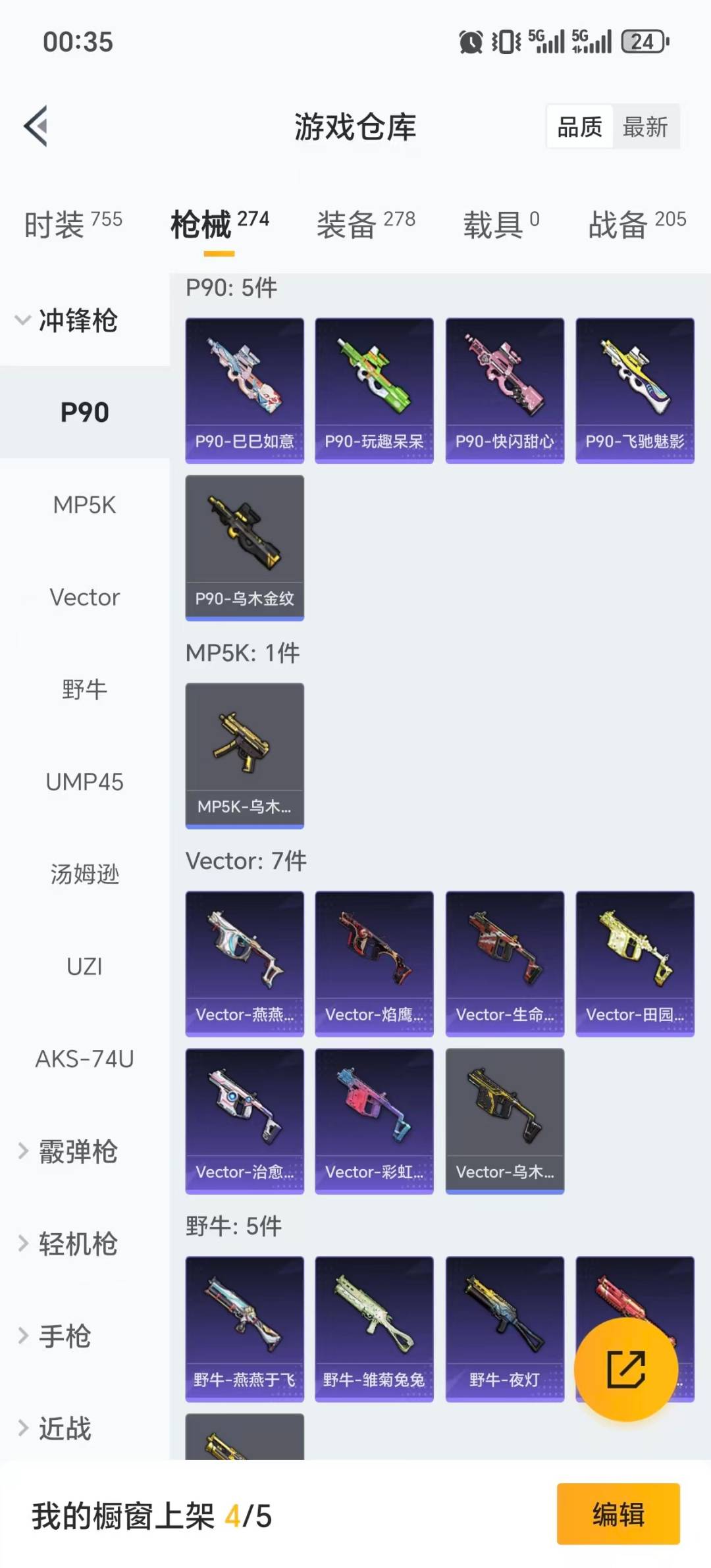Screen dimensions: 711x1568
Task: Sort warehouse by 品质
Action: 580,126
